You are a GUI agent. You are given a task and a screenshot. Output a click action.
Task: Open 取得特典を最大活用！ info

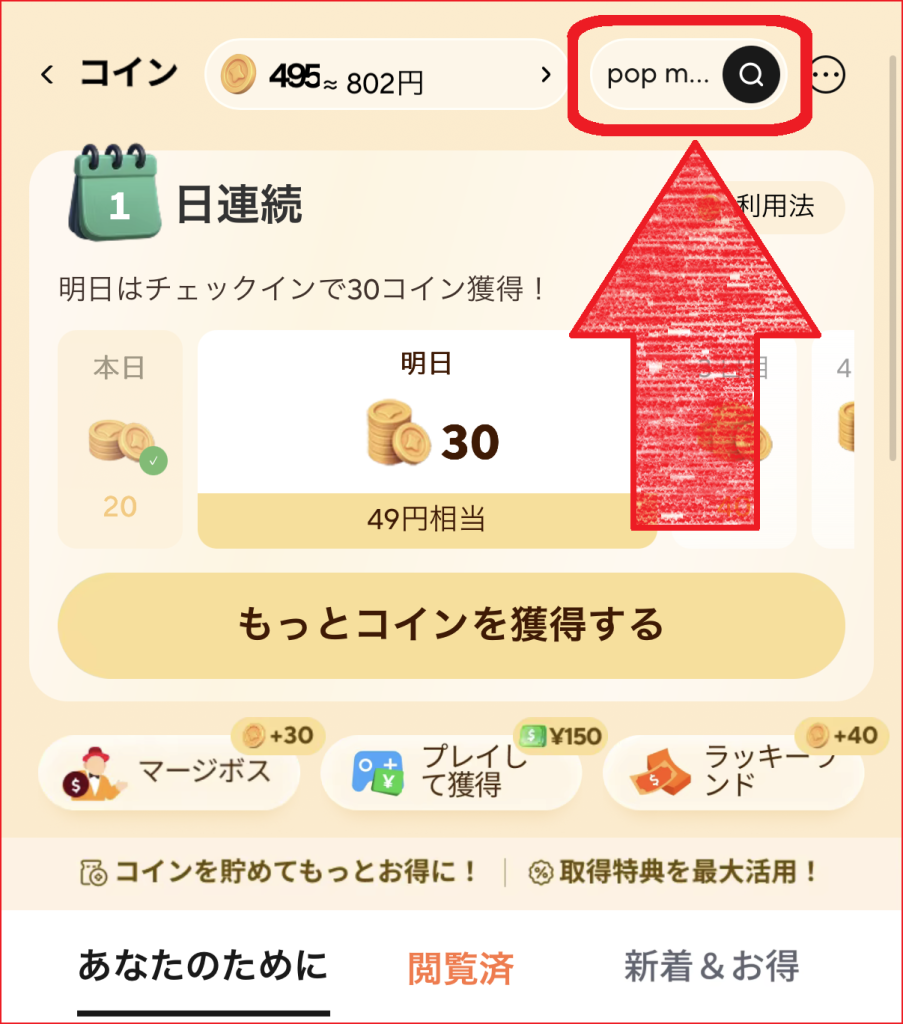pyautogui.click(x=674, y=871)
